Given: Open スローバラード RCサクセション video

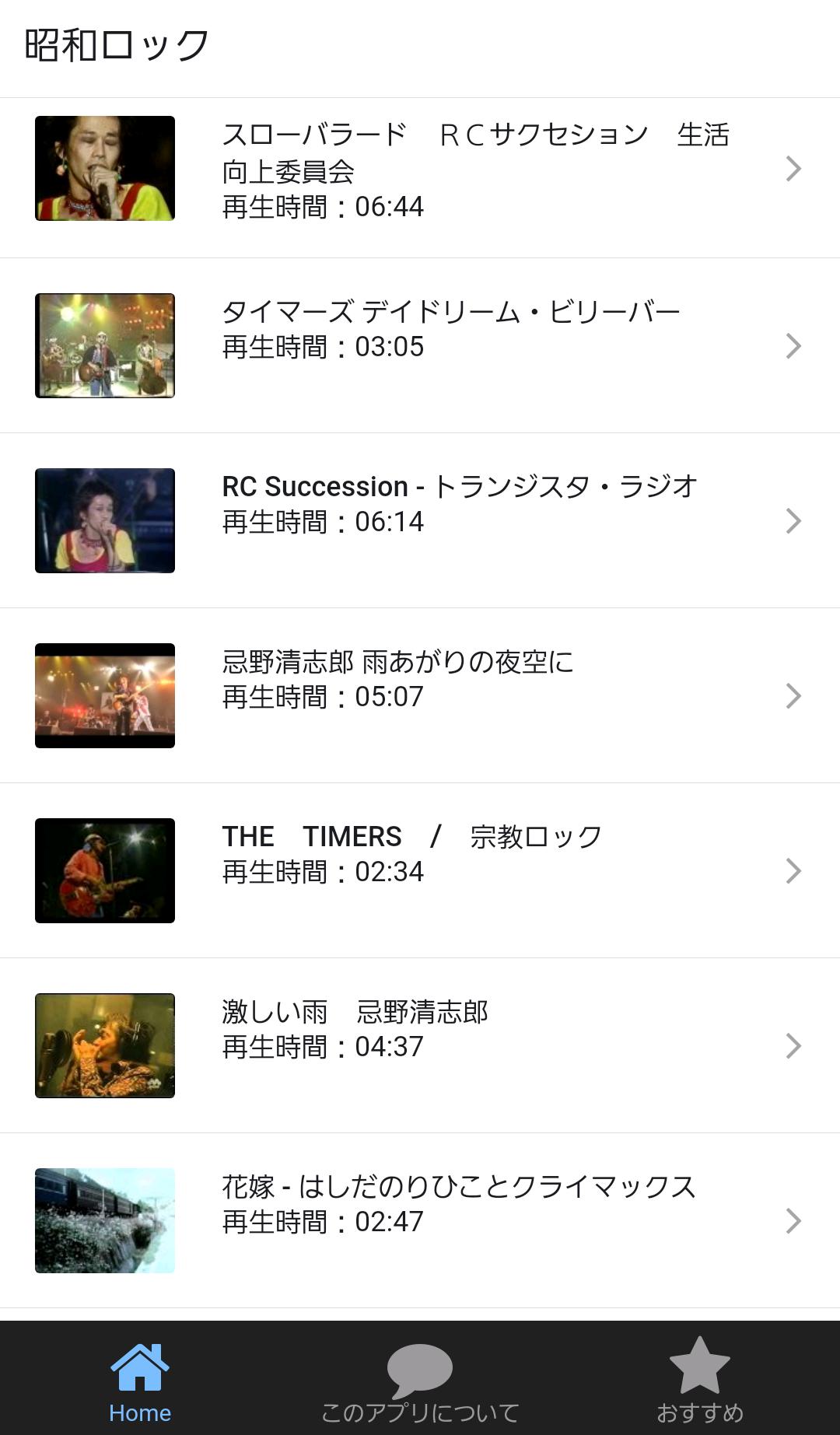Looking at the screenshot, I should [x=420, y=169].
